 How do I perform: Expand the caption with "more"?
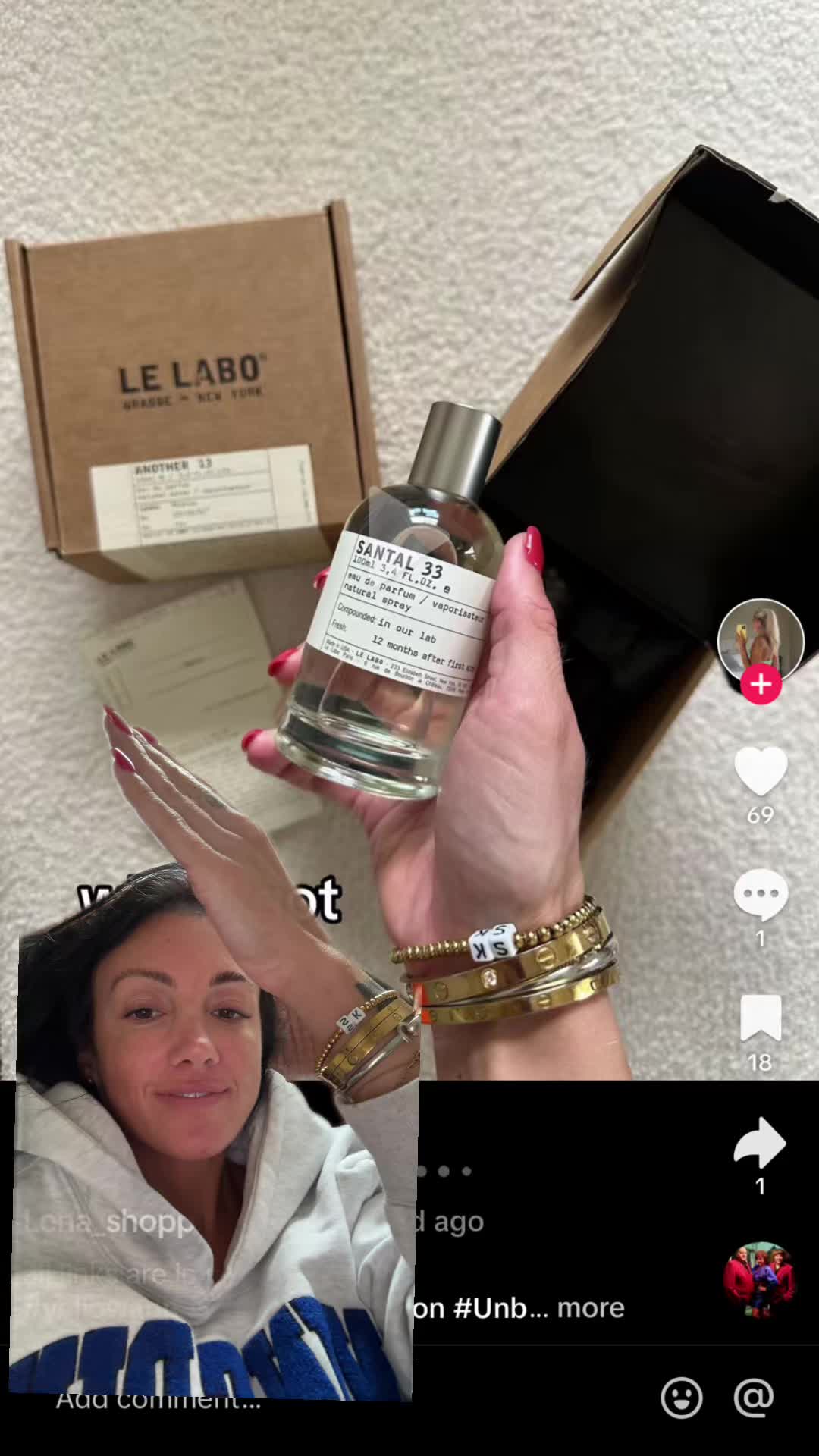tap(591, 1308)
